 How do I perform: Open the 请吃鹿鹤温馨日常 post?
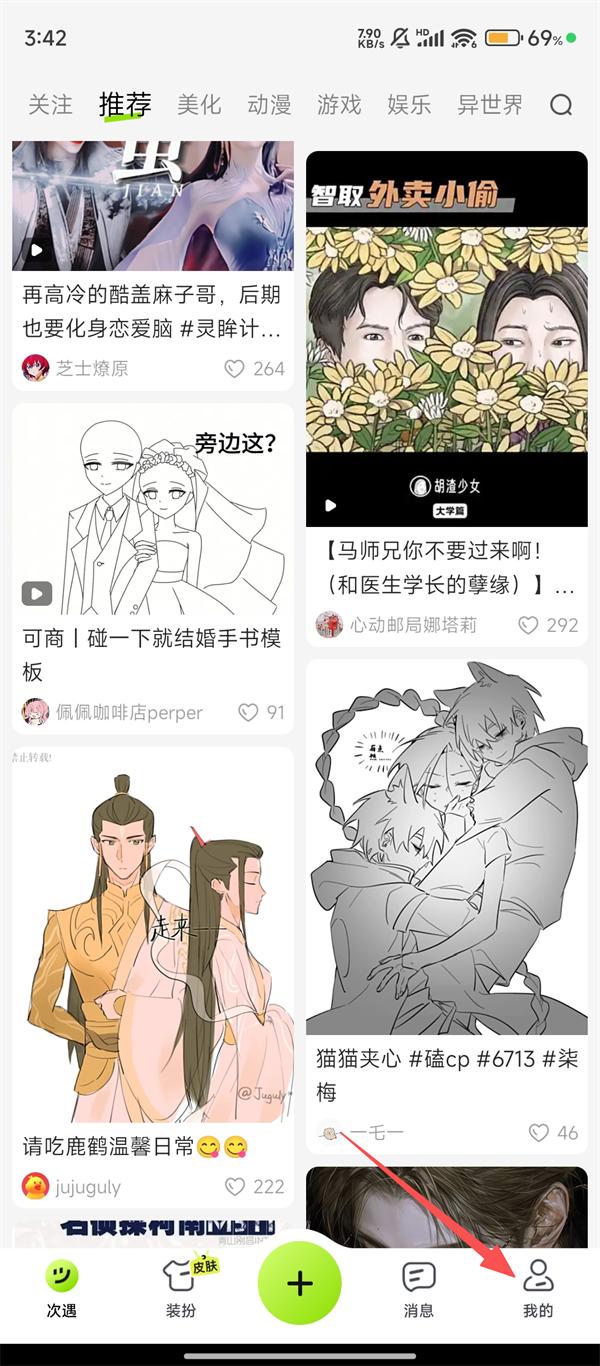tap(152, 940)
